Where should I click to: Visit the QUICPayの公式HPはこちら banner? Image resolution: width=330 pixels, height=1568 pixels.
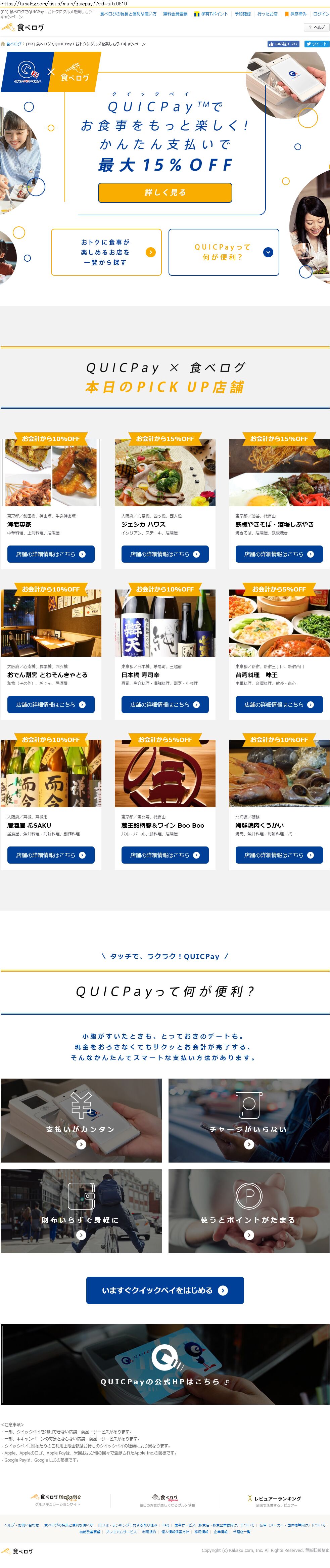(x=165, y=1381)
